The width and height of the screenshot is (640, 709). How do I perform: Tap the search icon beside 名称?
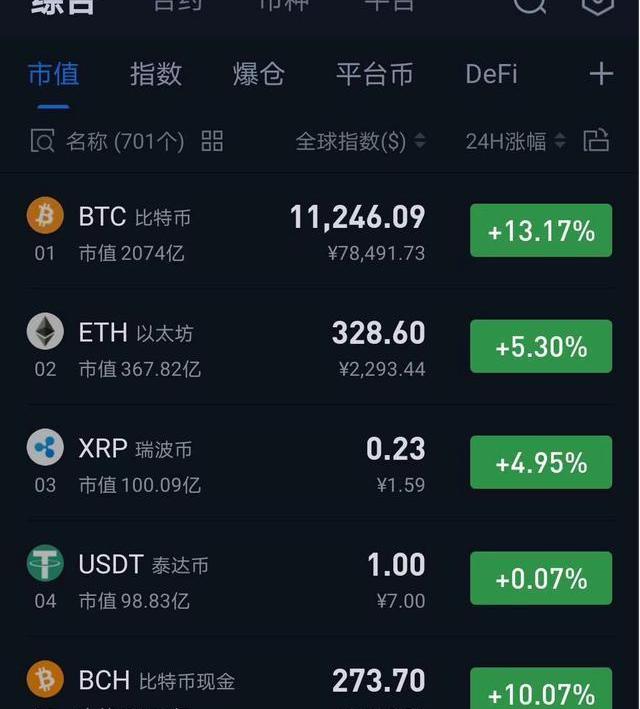point(42,141)
